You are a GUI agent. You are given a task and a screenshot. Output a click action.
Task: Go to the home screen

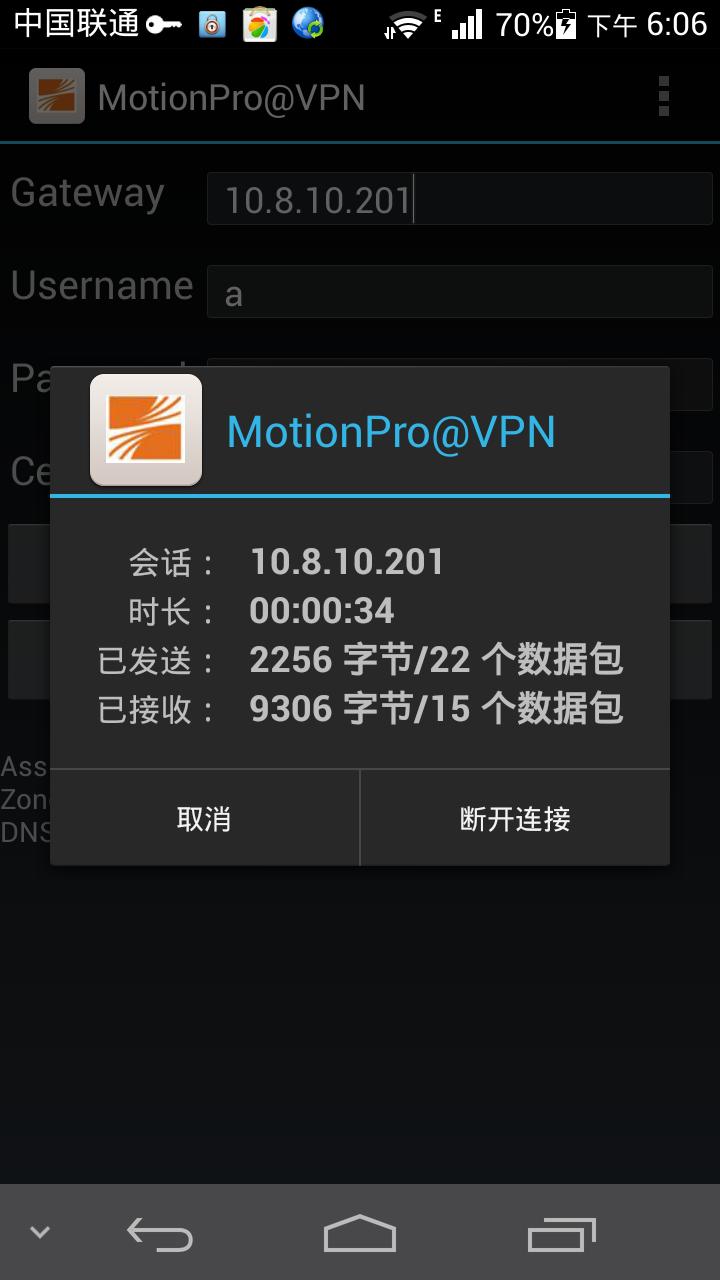[x=360, y=1234]
